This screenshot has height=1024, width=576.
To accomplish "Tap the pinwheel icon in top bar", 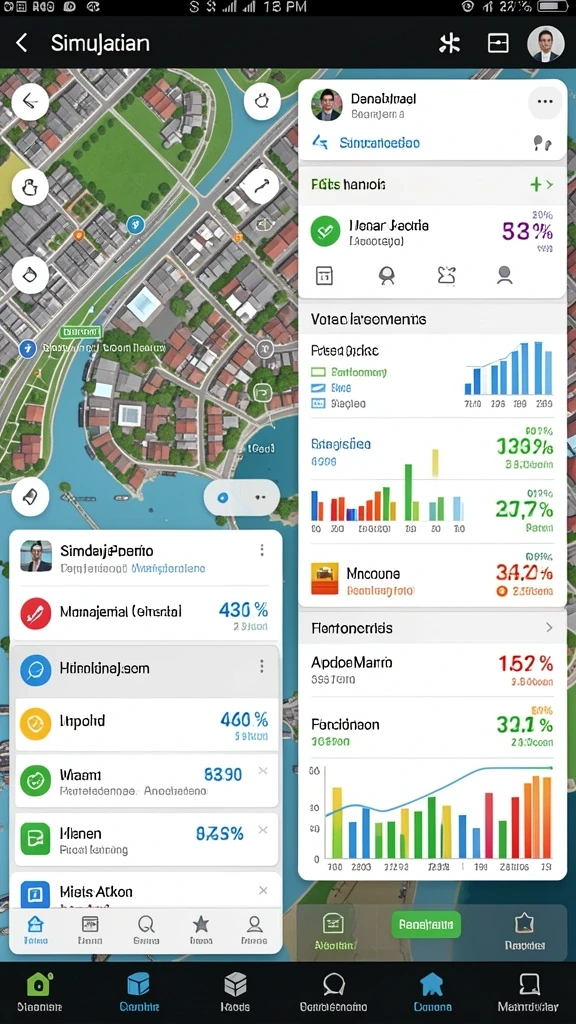I will coord(449,44).
